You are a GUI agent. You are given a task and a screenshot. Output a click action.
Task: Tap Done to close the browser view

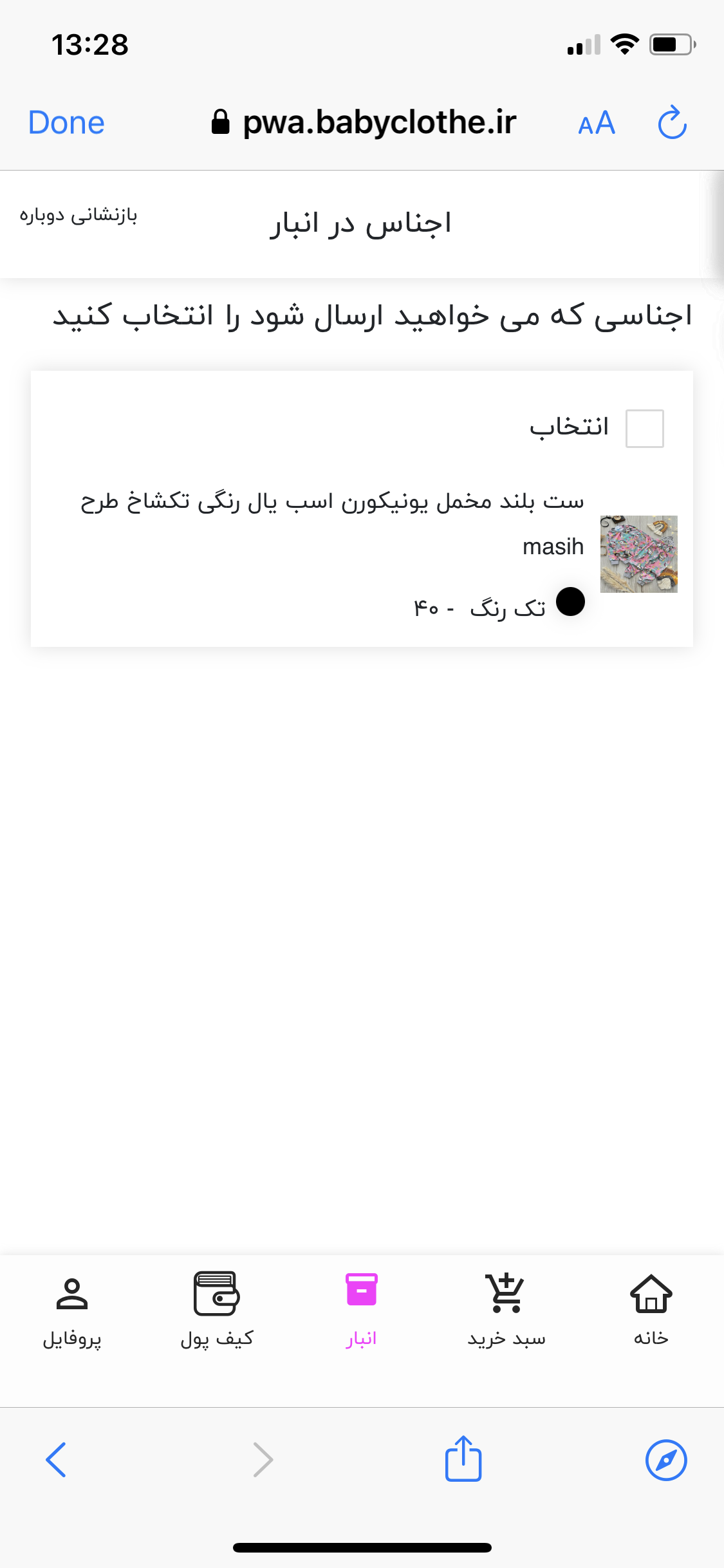(x=66, y=122)
